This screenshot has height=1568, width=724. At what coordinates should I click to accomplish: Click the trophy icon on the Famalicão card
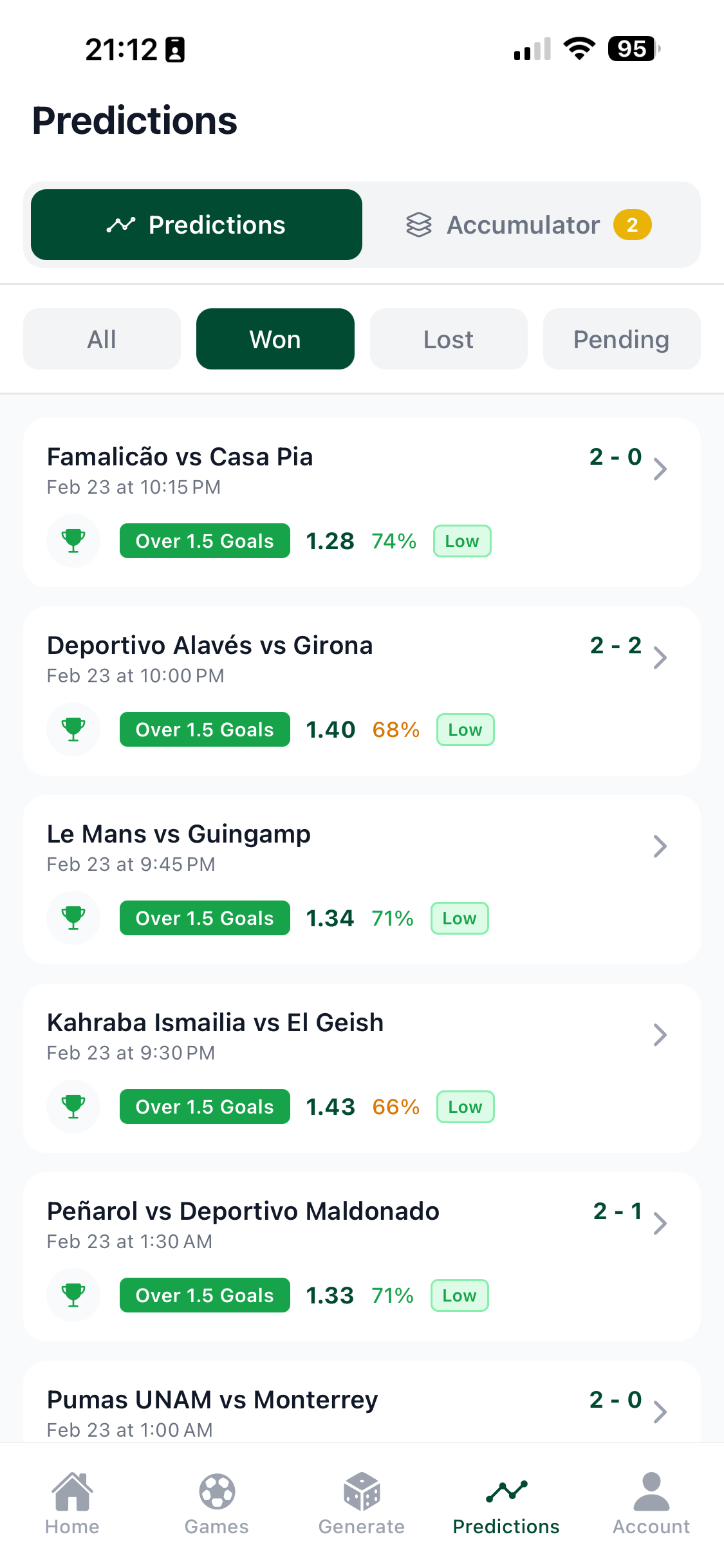(x=73, y=541)
